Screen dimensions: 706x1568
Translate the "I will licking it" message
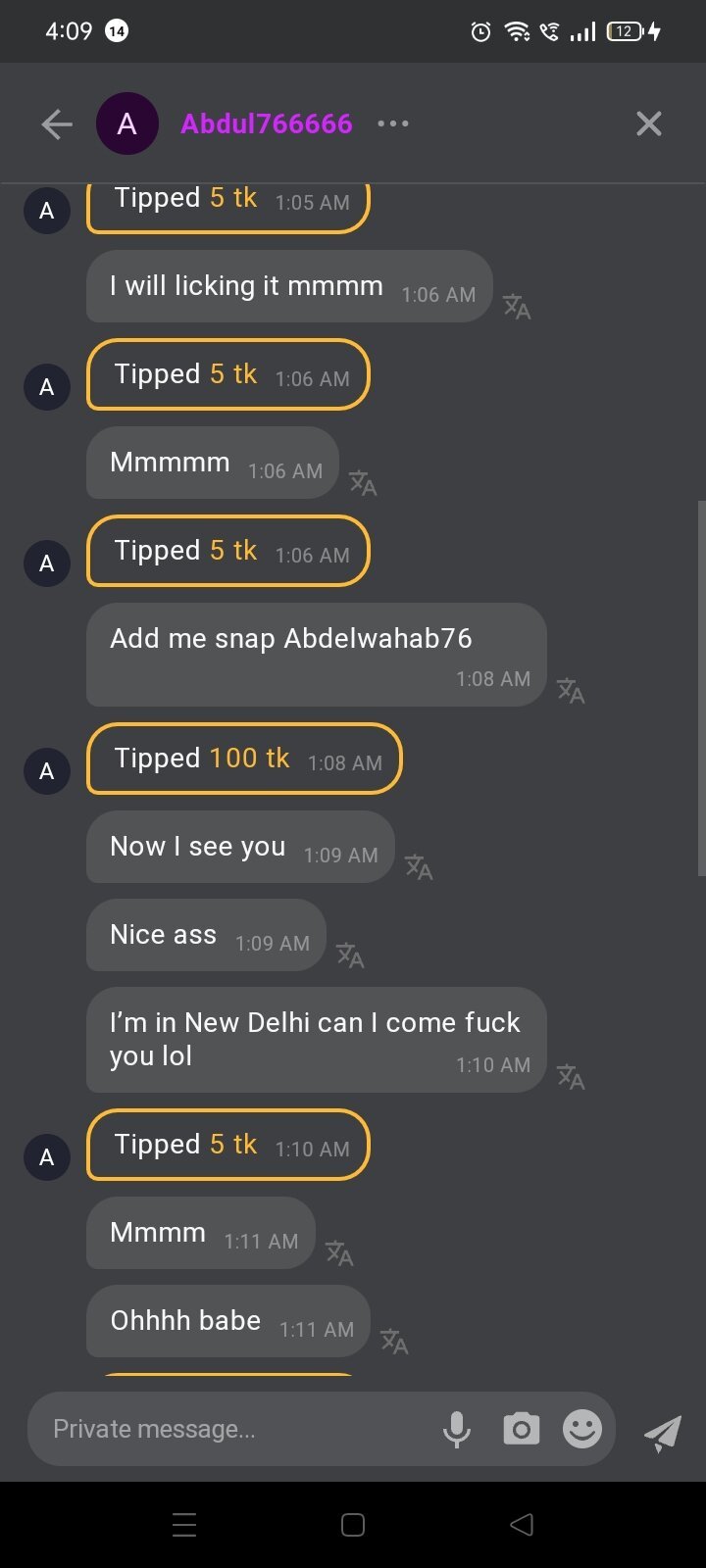pyautogui.click(x=517, y=307)
